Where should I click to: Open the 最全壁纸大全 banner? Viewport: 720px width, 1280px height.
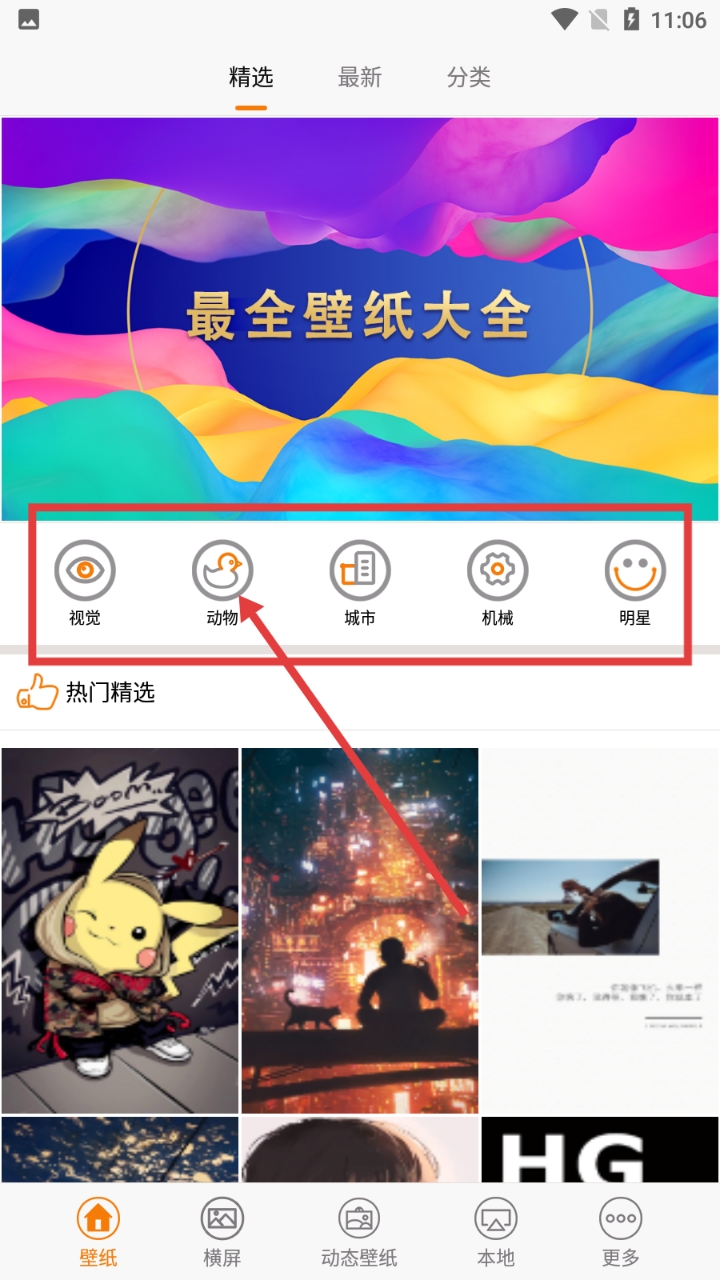coord(360,318)
